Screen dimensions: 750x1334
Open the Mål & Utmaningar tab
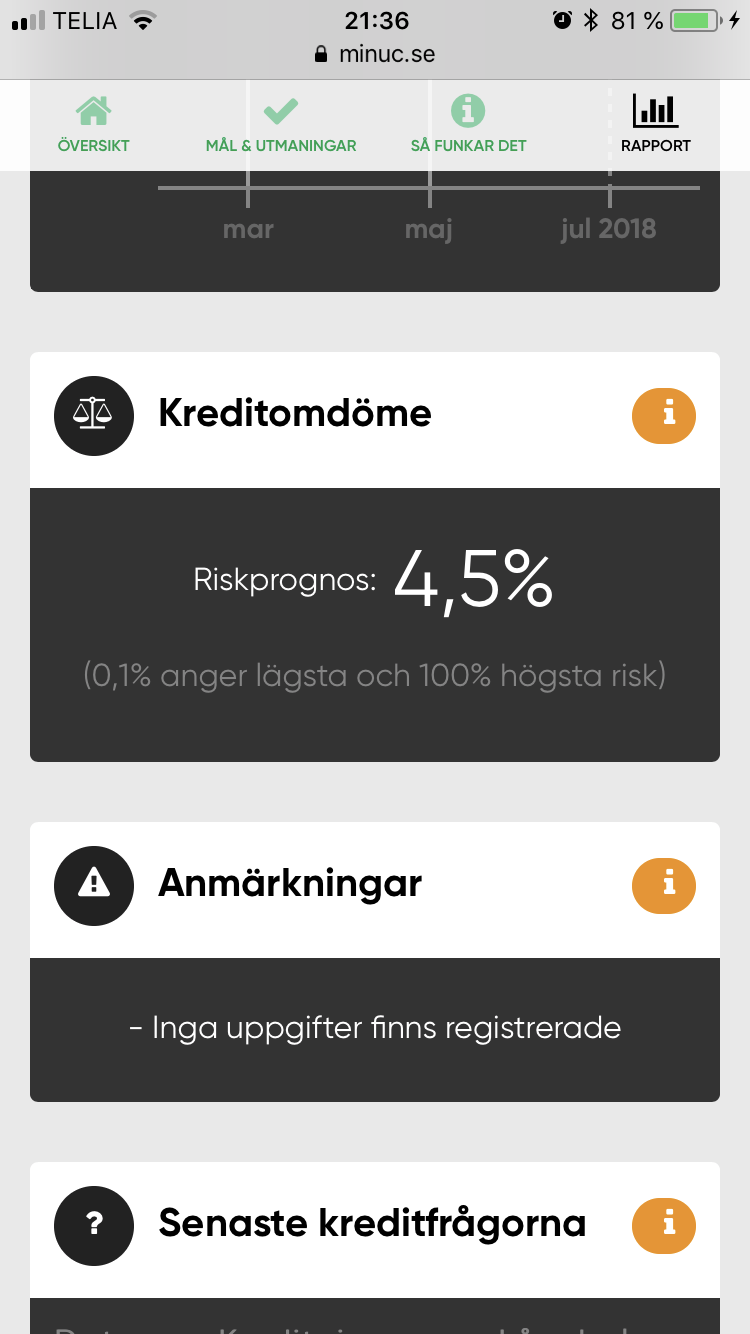point(281,125)
